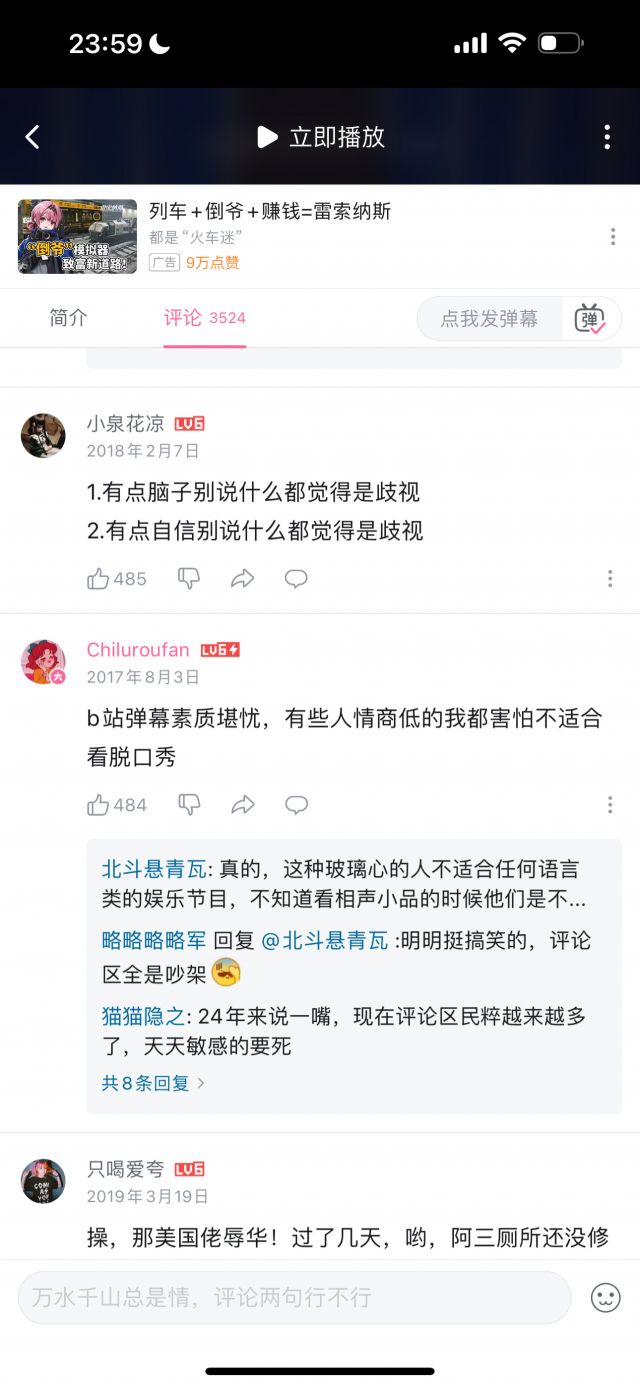Reply to Chiluroufan's comment
Viewport: 640px width, 1387px height.
(x=296, y=804)
